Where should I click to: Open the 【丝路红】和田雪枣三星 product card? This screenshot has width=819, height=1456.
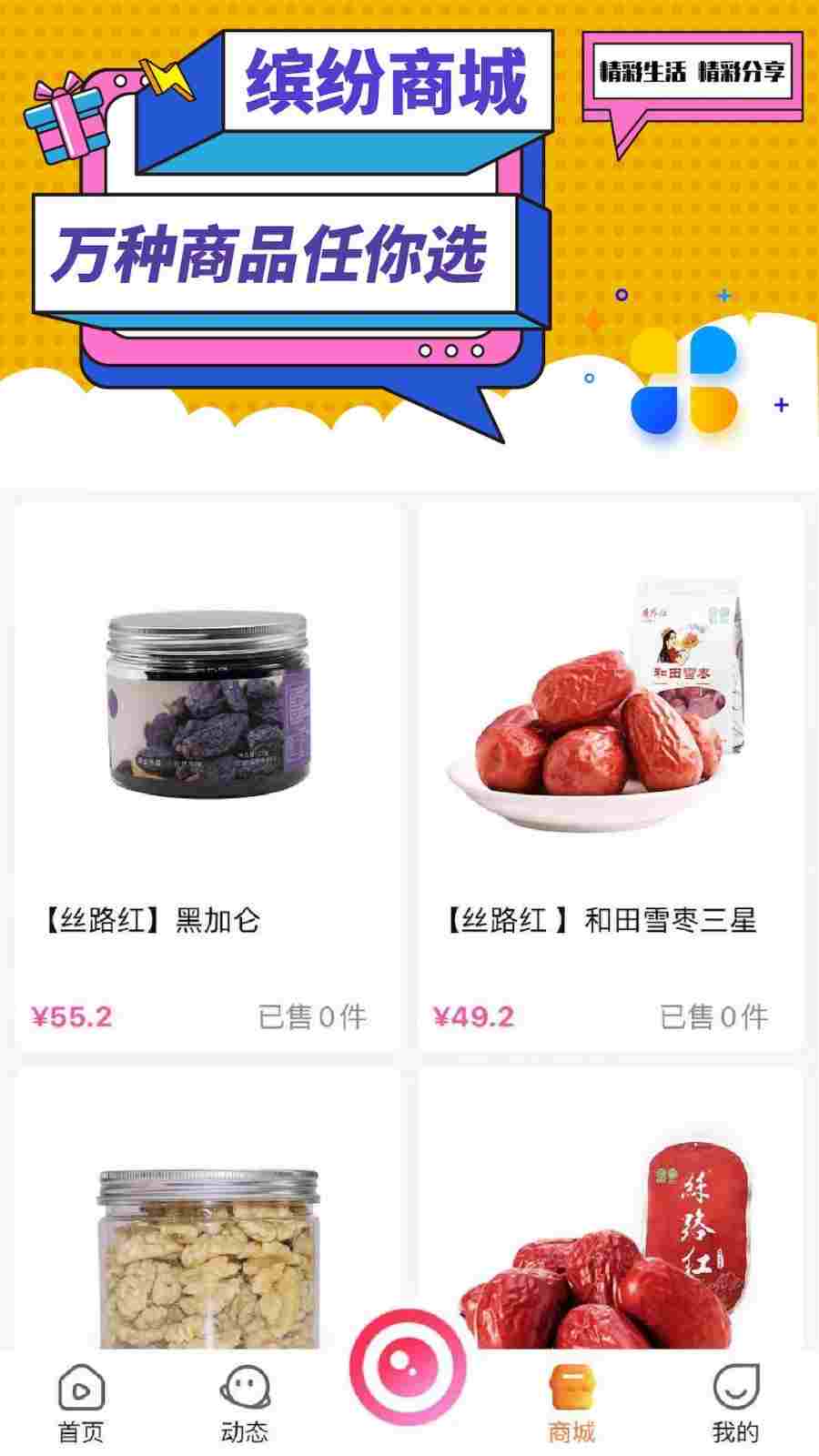click(x=611, y=776)
